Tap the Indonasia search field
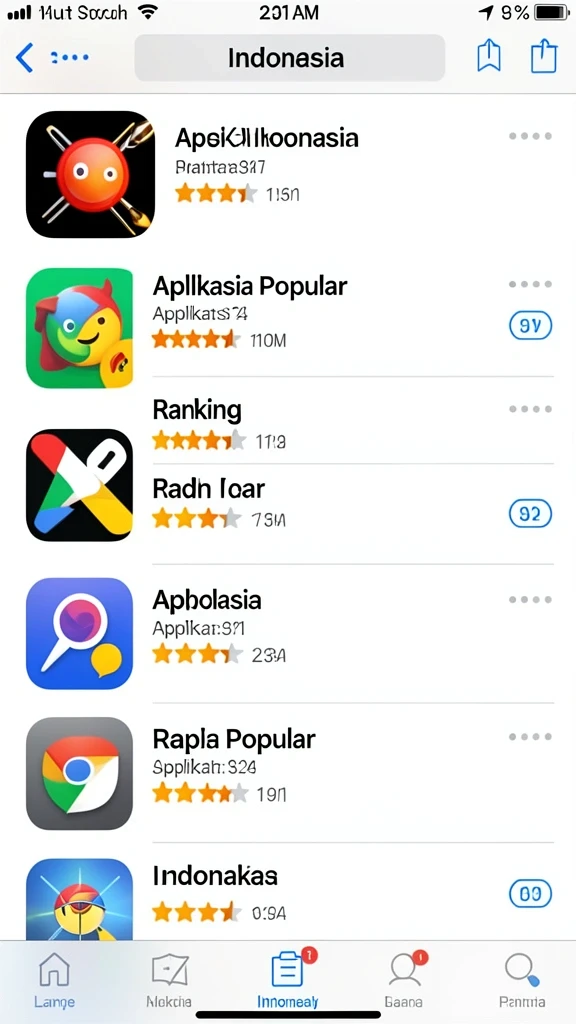This screenshot has width=576, height=1024. click(289, 58)
